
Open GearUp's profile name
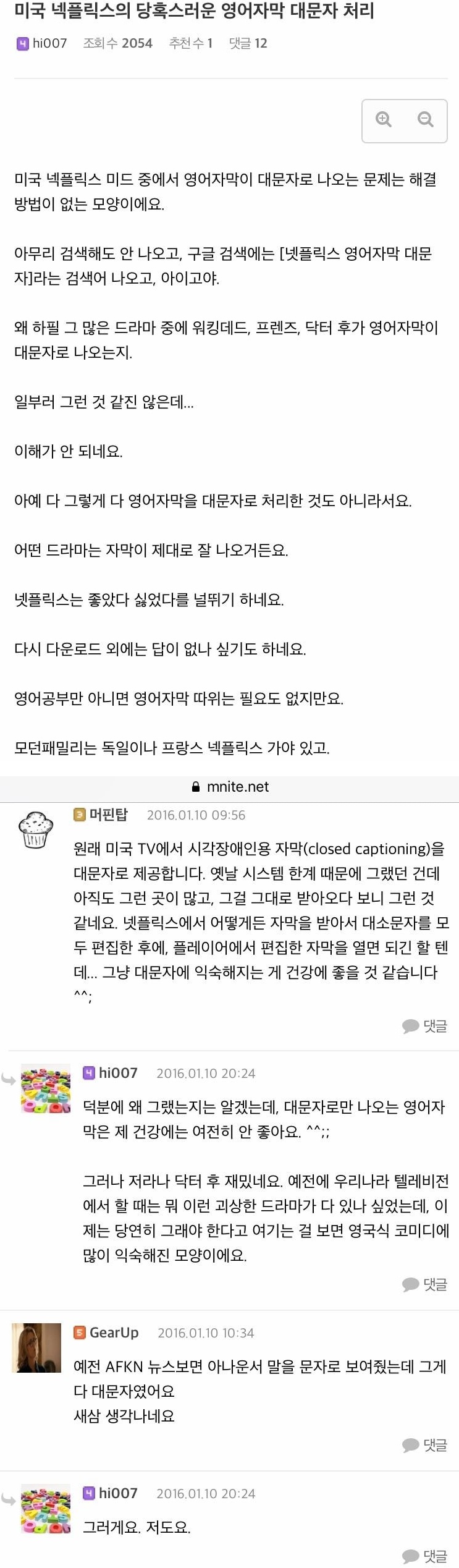(114, 1333)
